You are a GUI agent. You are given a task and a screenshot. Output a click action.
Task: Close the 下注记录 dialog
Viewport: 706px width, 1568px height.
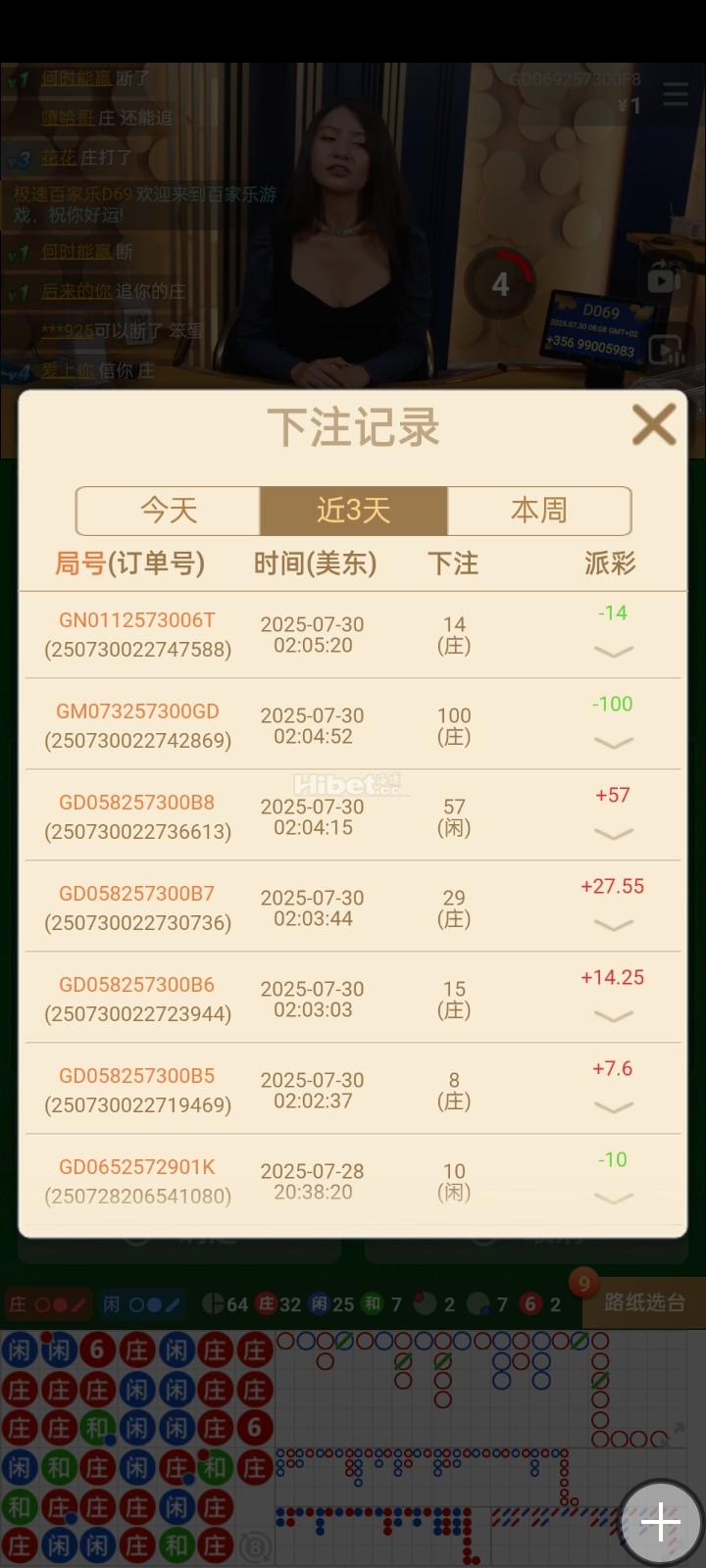654,424
